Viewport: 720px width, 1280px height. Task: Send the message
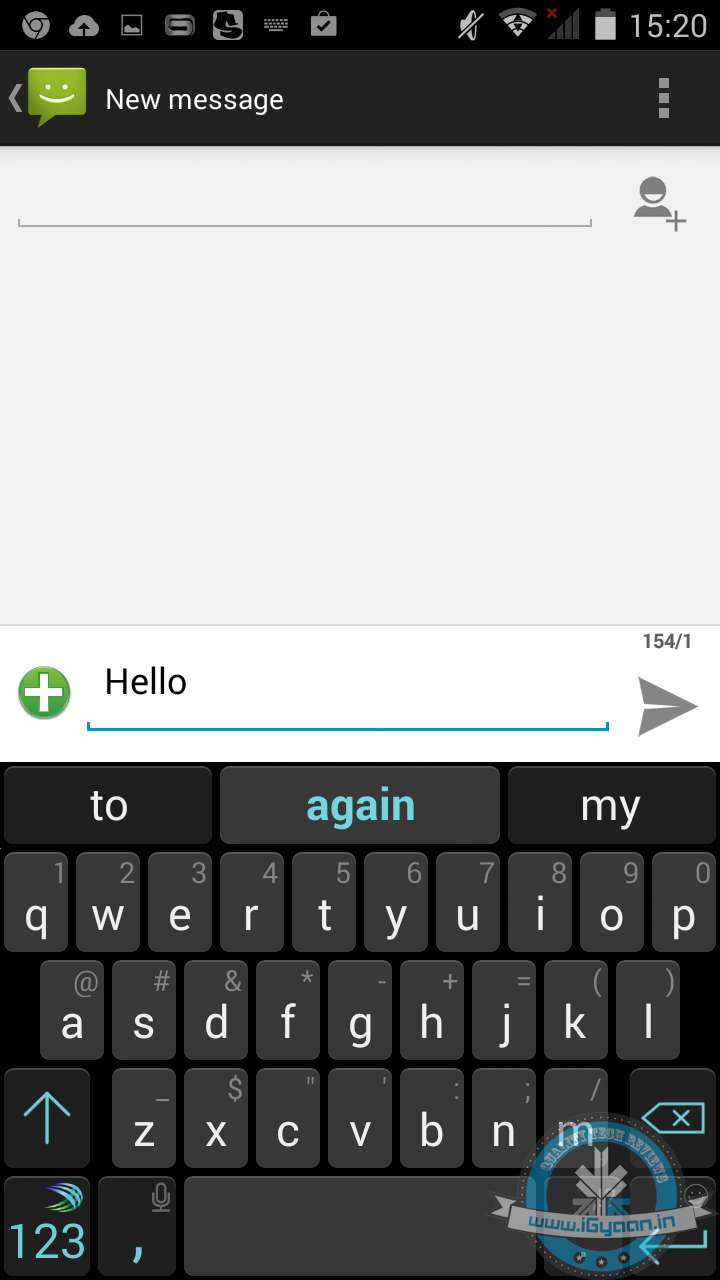[x=667, y=705]
